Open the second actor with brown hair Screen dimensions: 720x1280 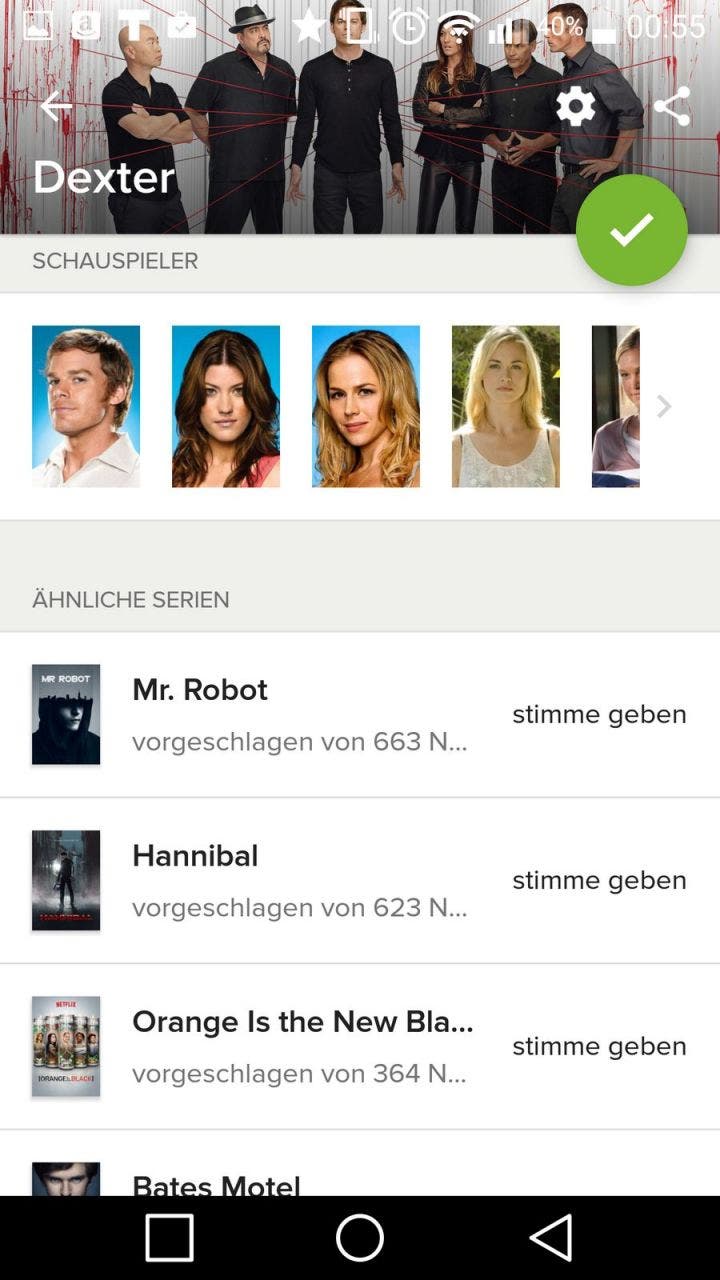coord(226,406)
